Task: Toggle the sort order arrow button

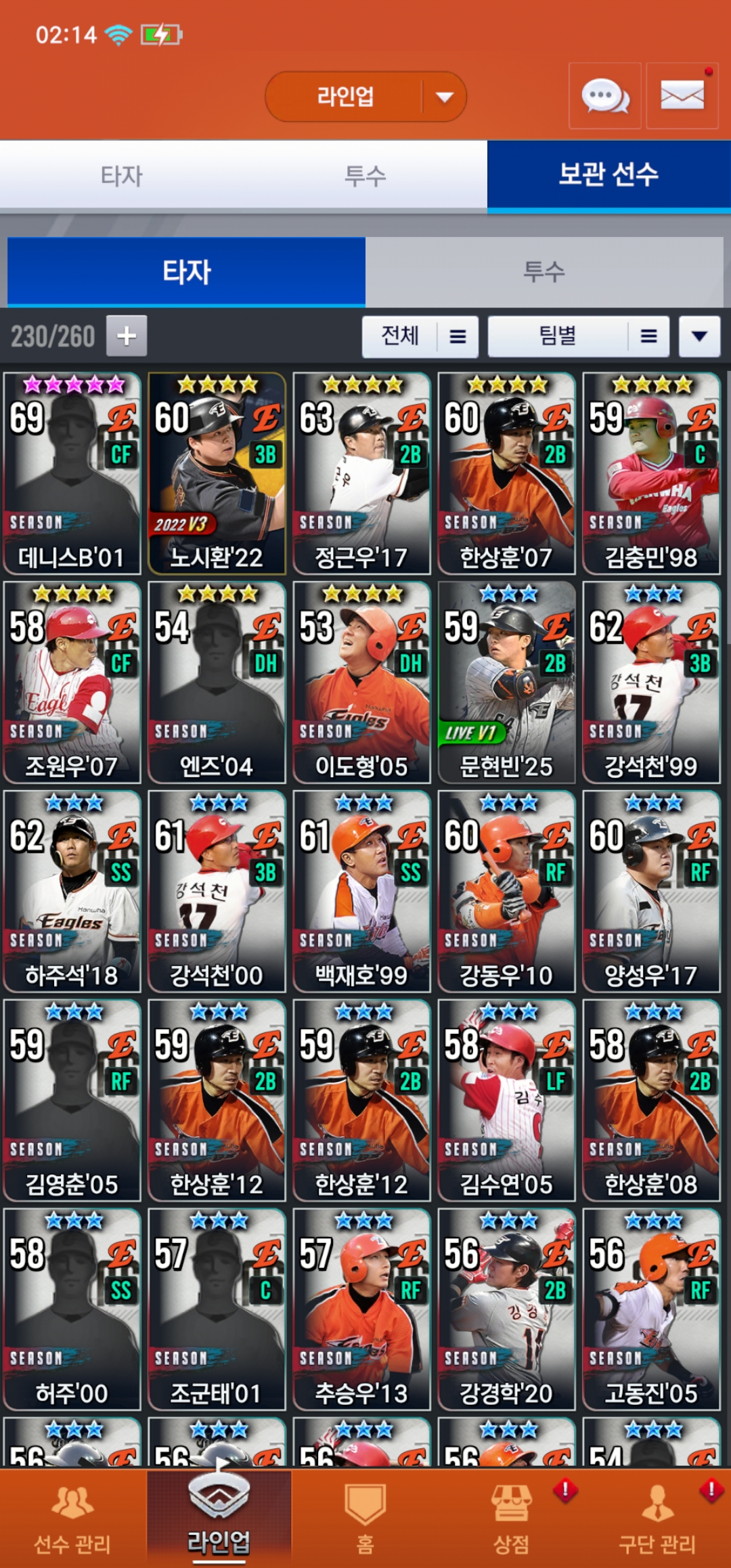Action: coord(699,336)
